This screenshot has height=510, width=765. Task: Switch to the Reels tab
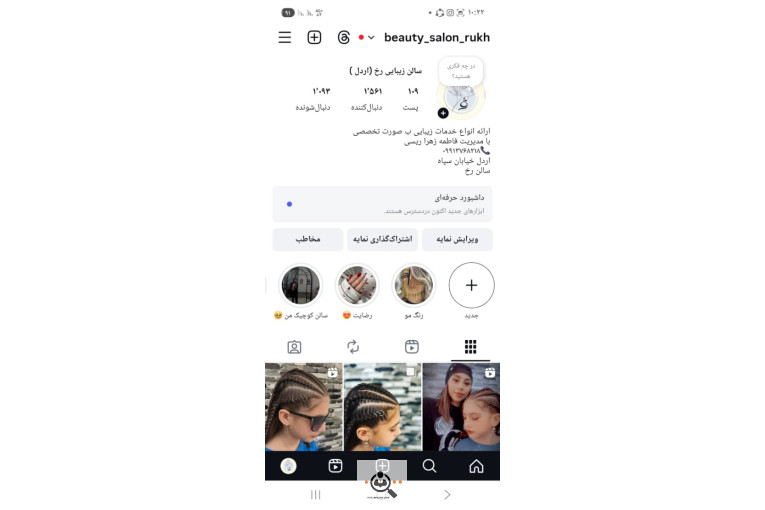pyautogui.click(x=412, y=347)
